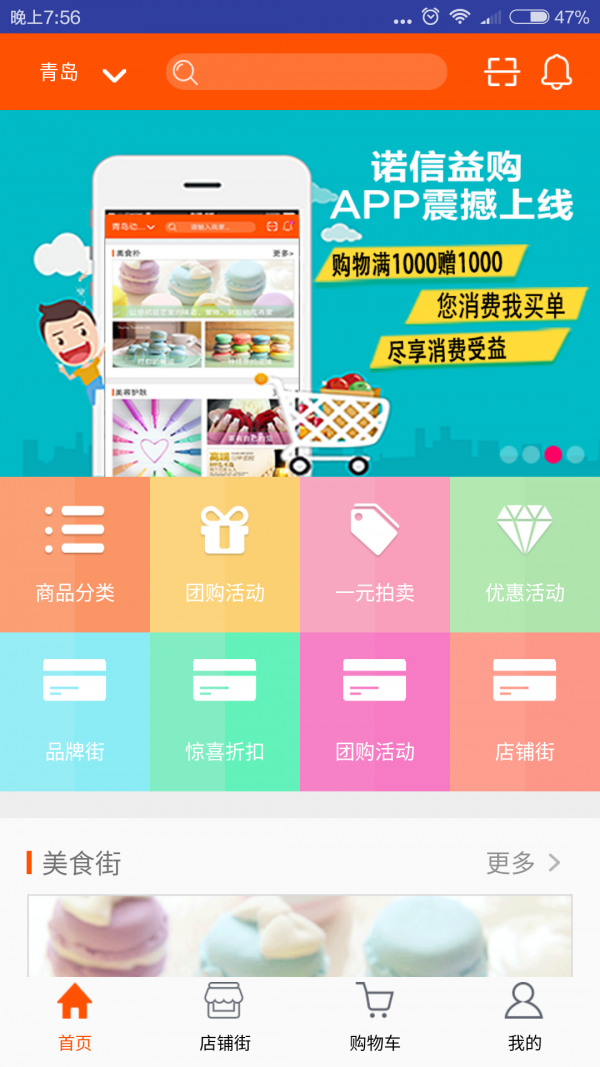Open the notifications bell
Viewport: 600px width, 1067px height.
click(x=556, y=72)
